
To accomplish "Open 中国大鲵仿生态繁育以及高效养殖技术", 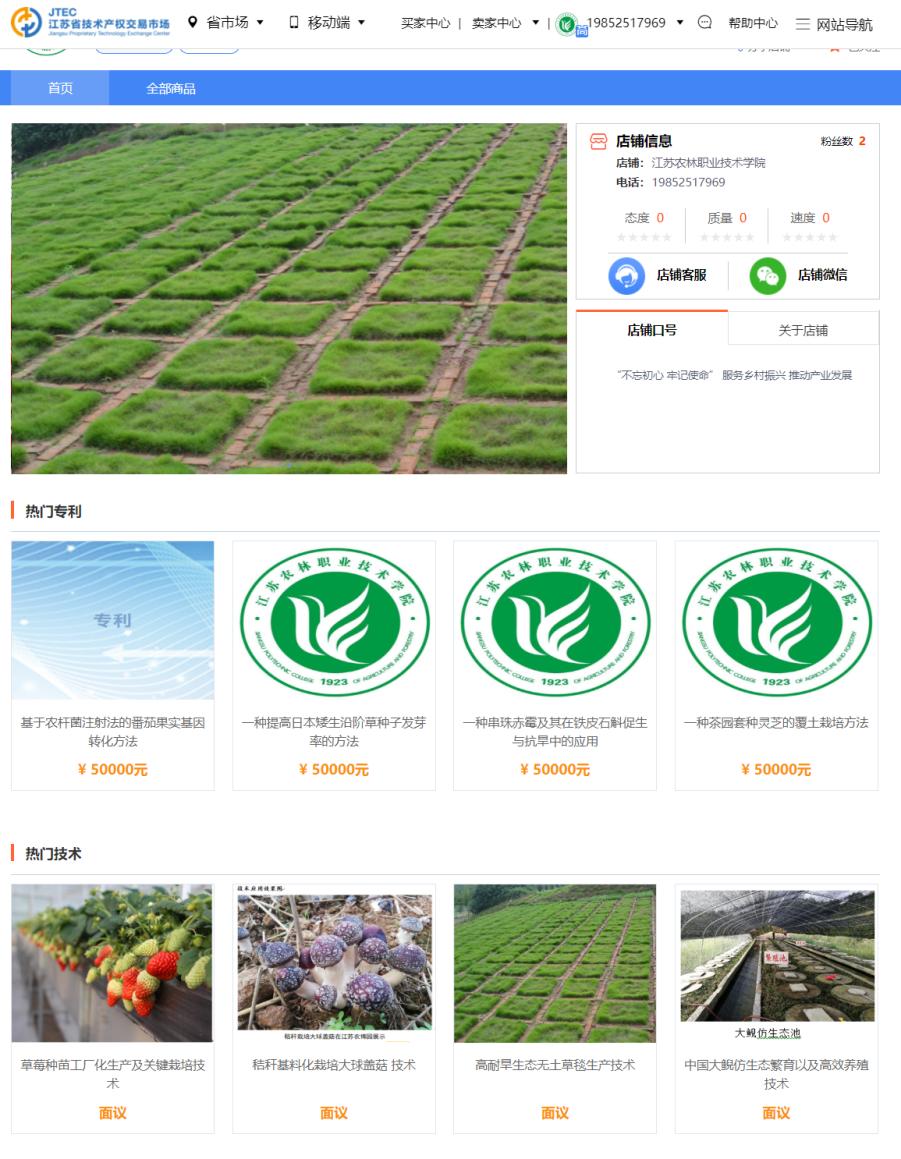I will [776, 1074].
